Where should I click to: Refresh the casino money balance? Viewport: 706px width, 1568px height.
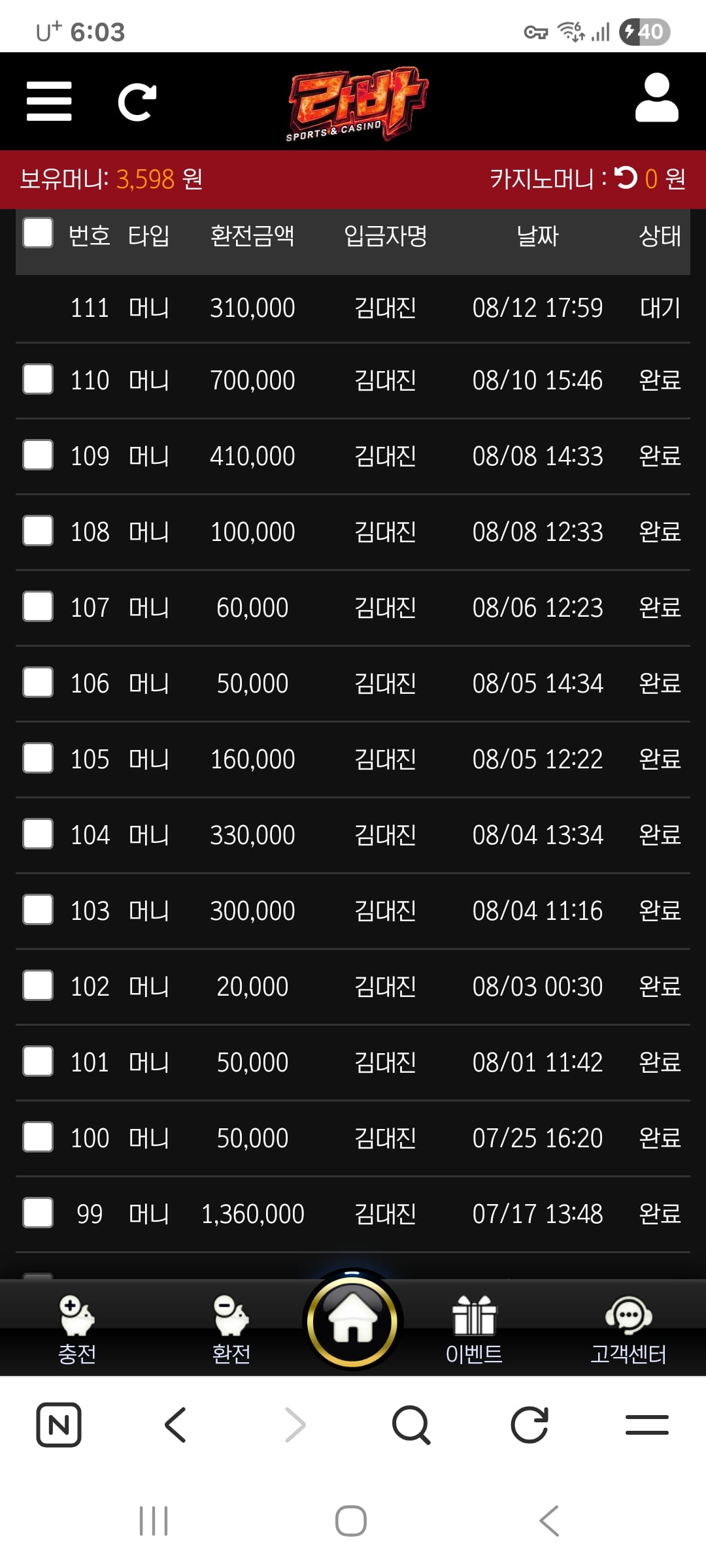coord(626,178)
